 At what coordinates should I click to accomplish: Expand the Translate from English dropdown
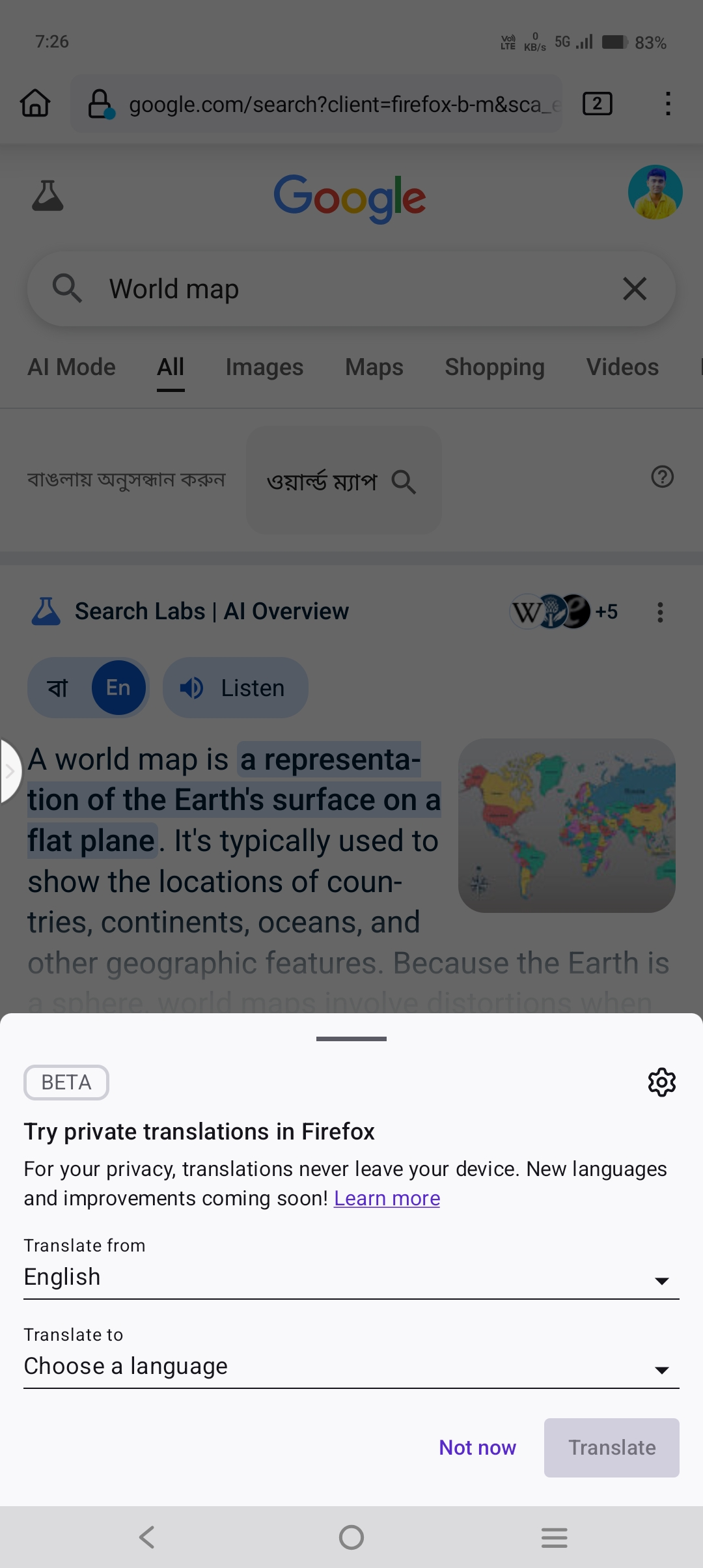click(x=351, y=1278)
